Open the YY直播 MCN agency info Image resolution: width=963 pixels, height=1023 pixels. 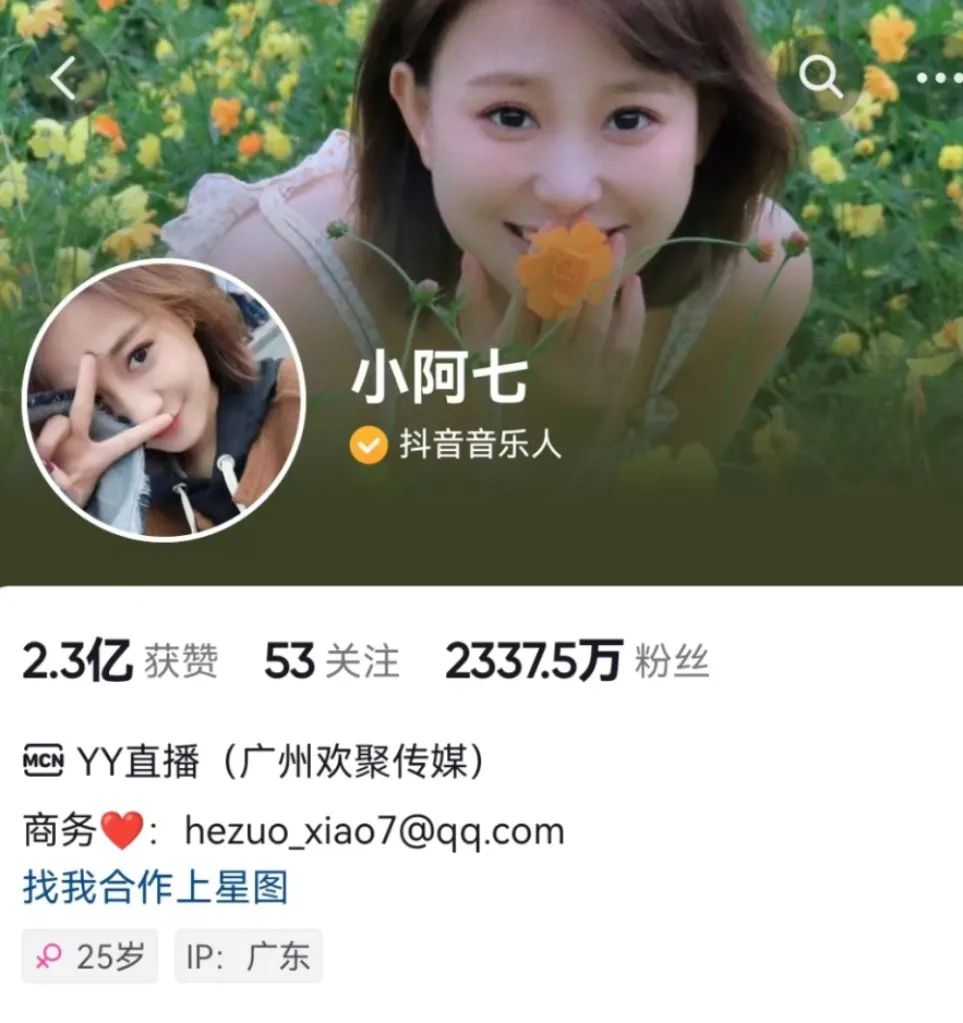point(255,763)
